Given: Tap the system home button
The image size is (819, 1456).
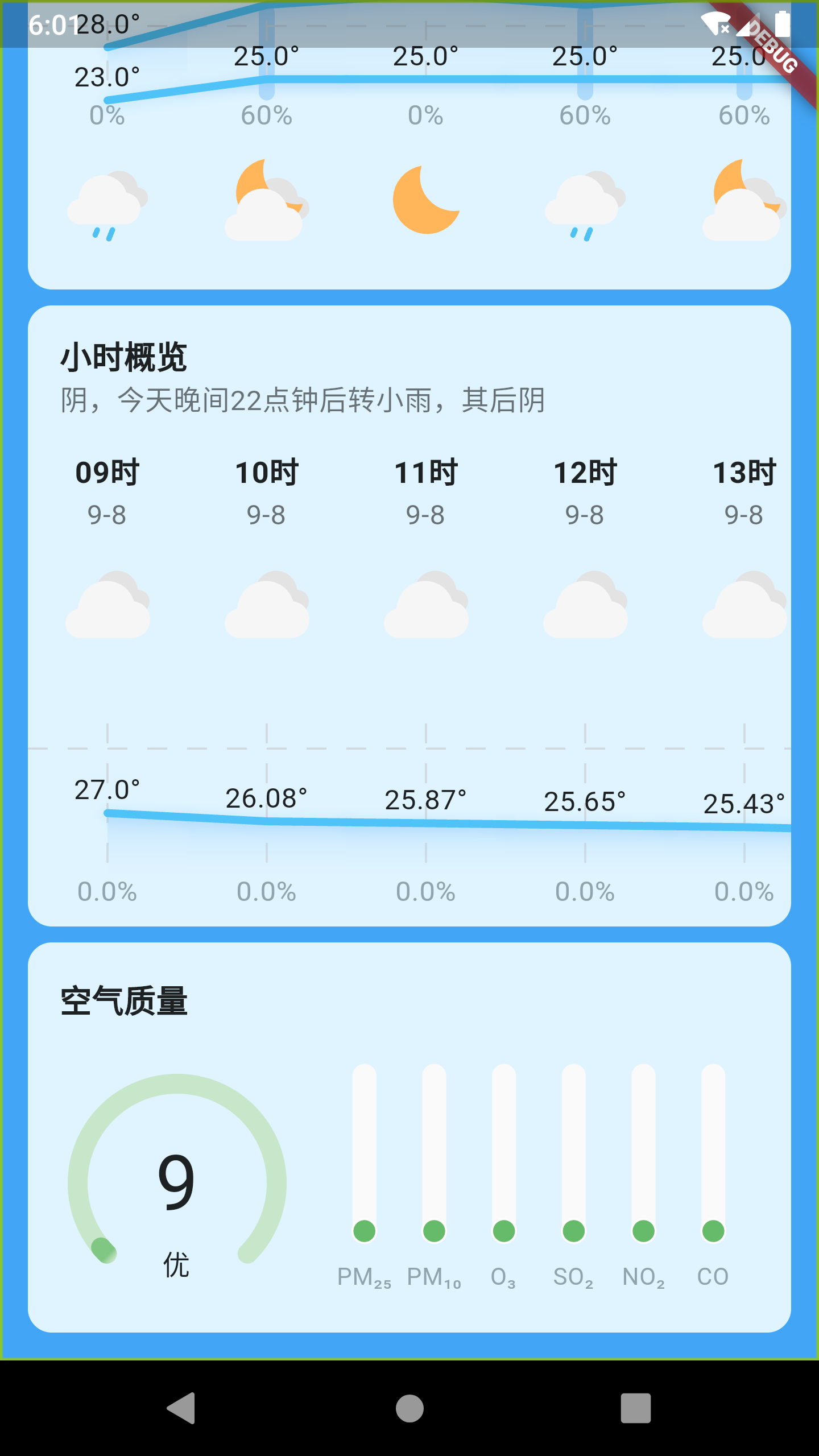Looking at the screenshot, I should (x=409, y=1408).
